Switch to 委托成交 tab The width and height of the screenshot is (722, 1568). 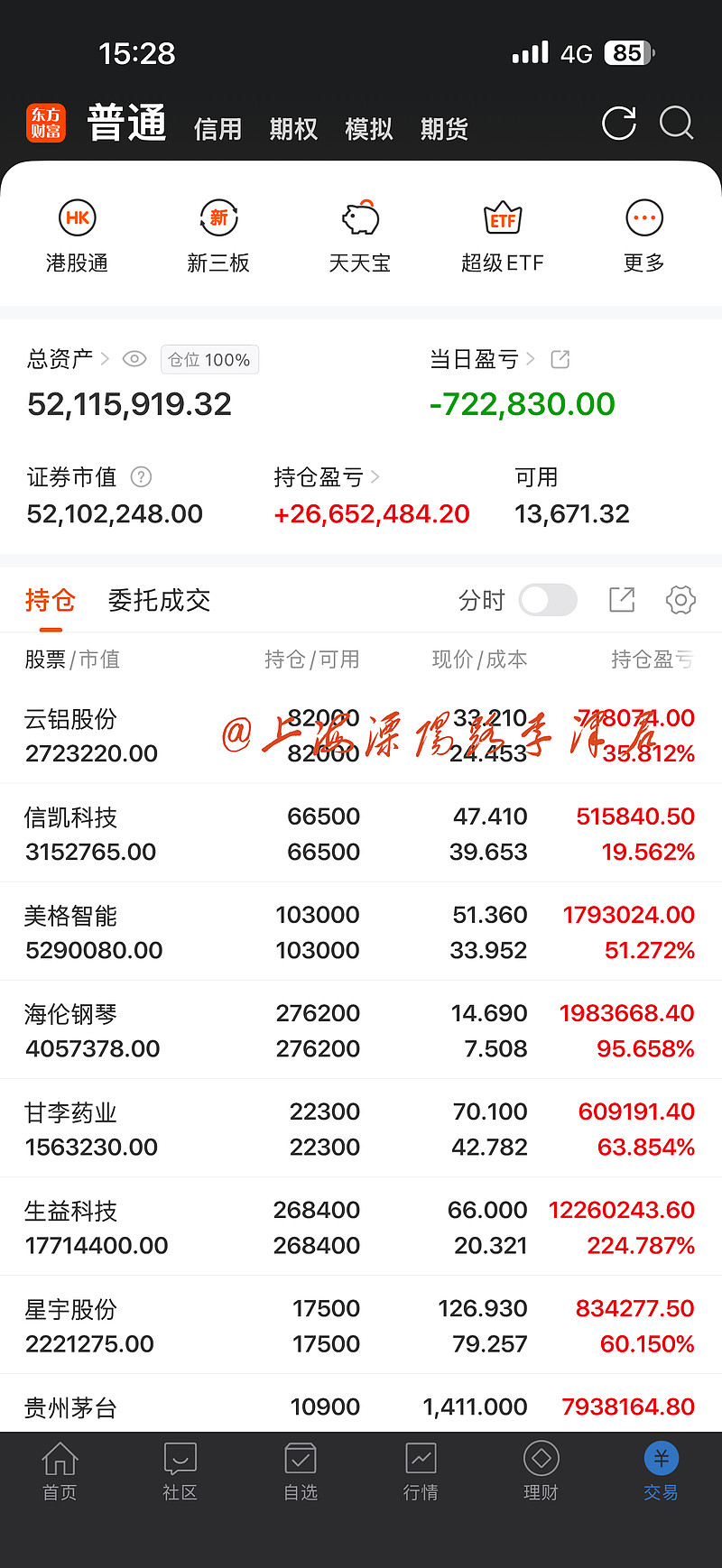[158, 600]
